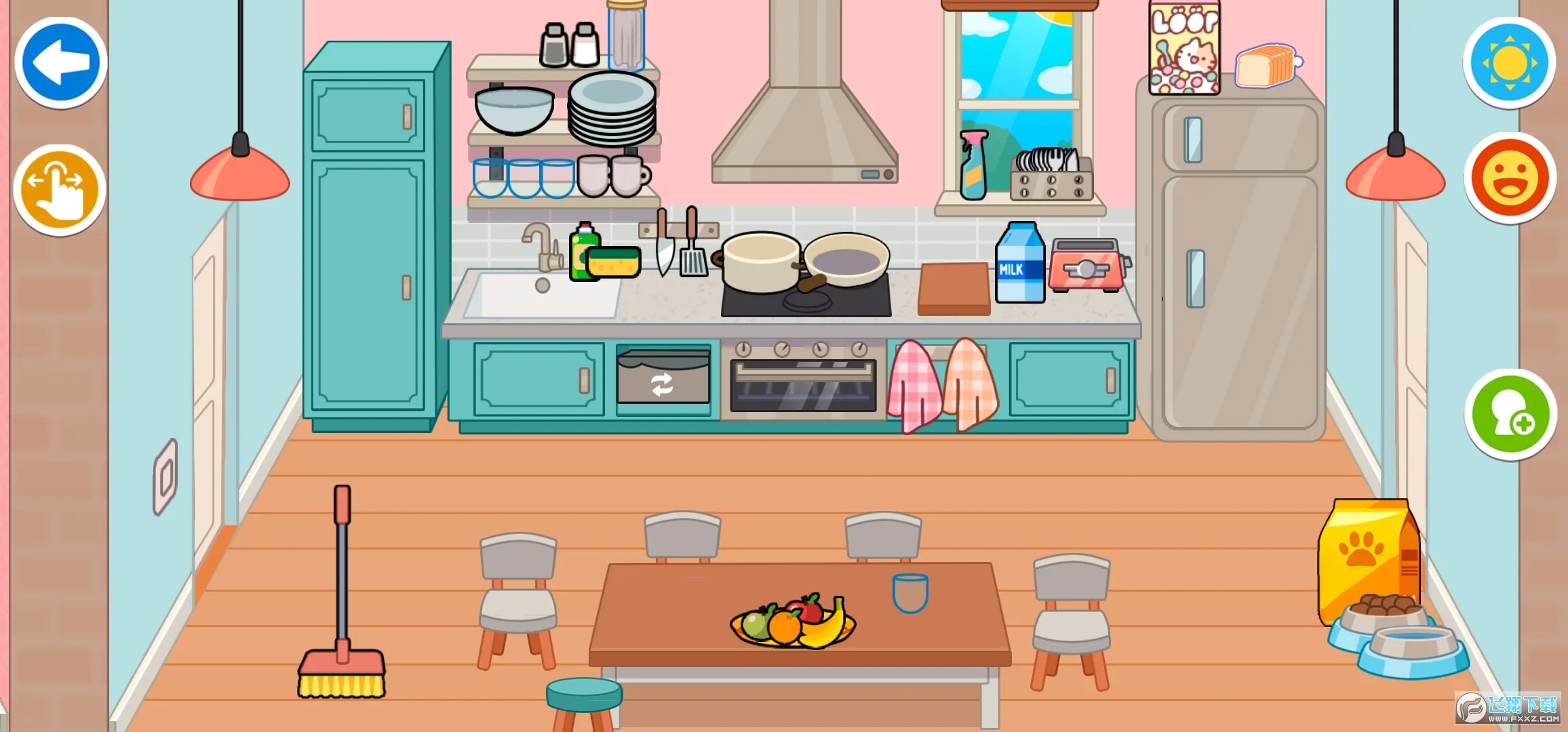Tap the fruit bowl on the table
Image resolution: width=1568 pixels, height=732 pixels.
tap(792, 622)
